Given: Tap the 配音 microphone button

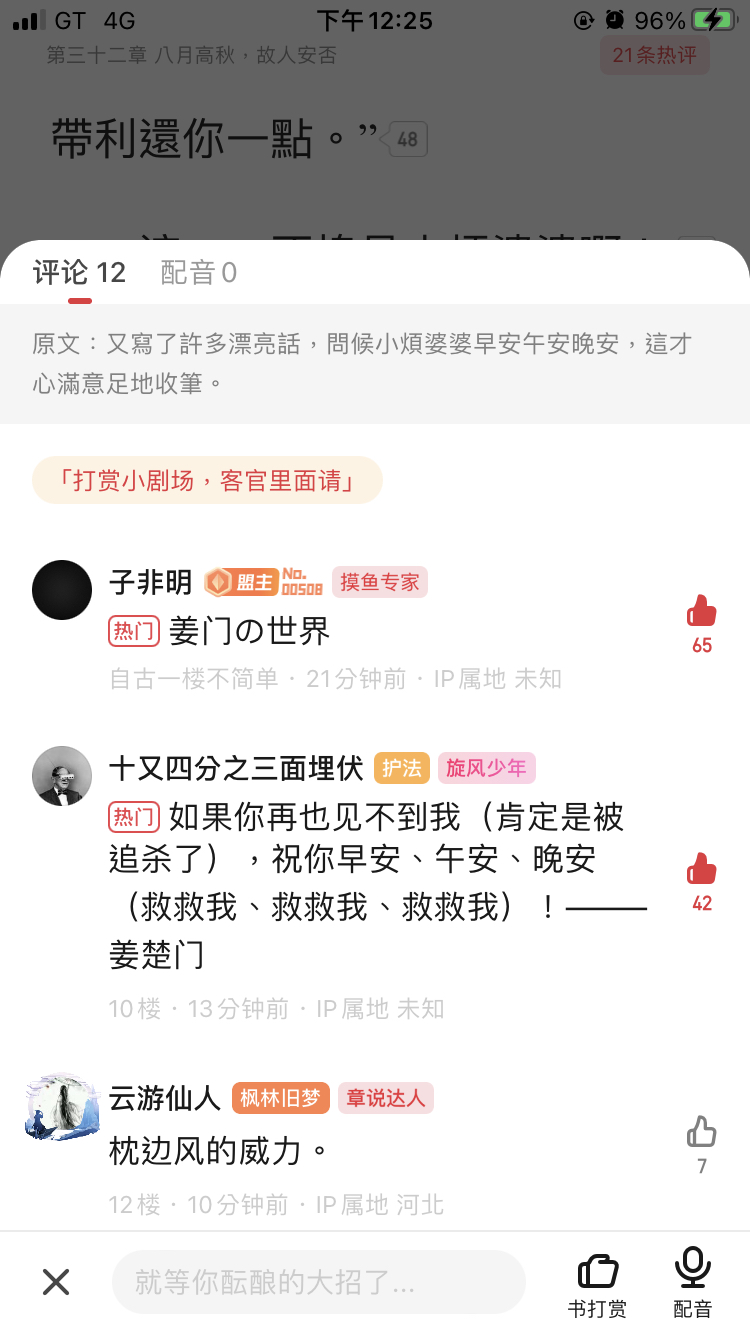Looking at the screenshot, I should click(692, 1283).
